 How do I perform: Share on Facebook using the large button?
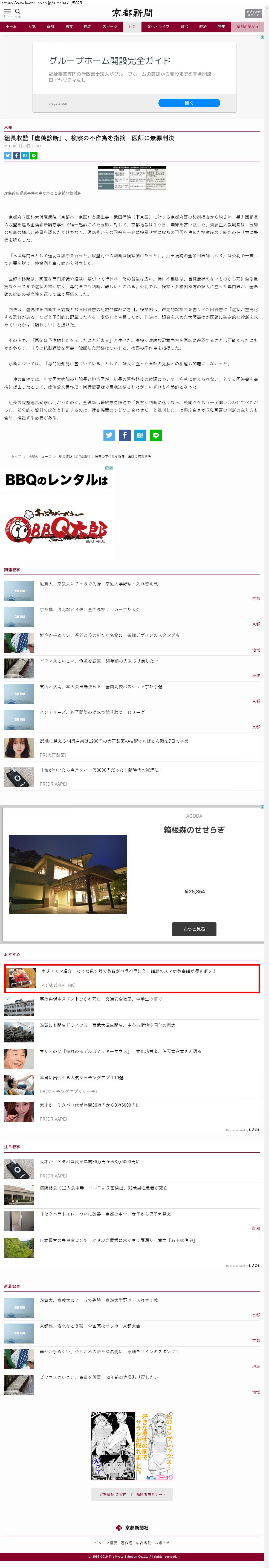click(125, 435)
